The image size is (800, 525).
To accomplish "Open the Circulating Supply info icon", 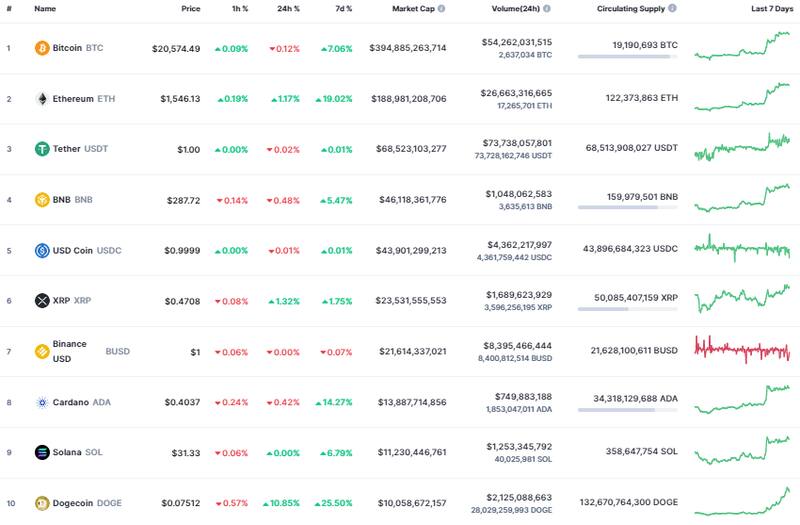I will coord(672,8).
